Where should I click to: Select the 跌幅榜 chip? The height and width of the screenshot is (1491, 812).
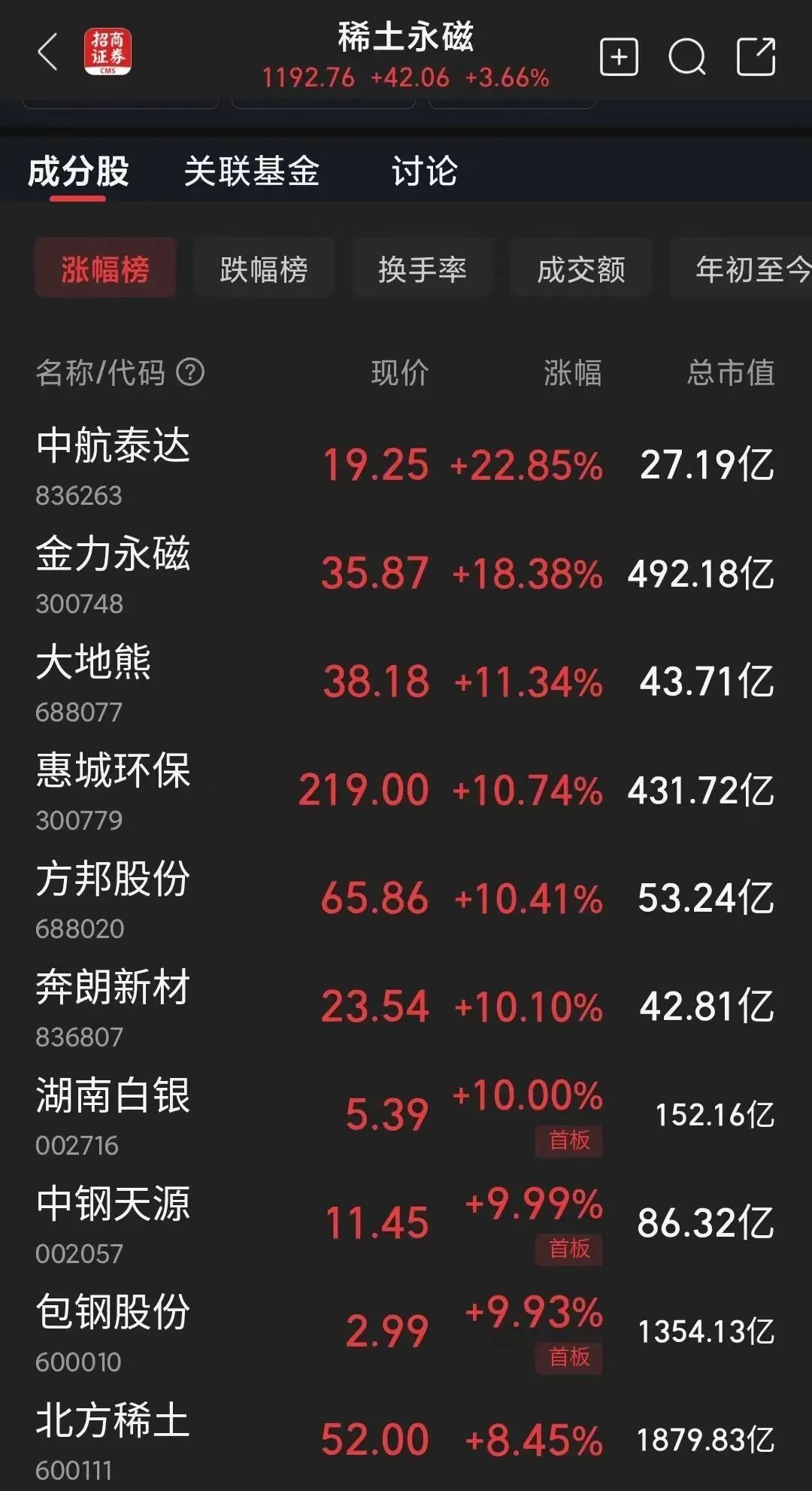264,269
